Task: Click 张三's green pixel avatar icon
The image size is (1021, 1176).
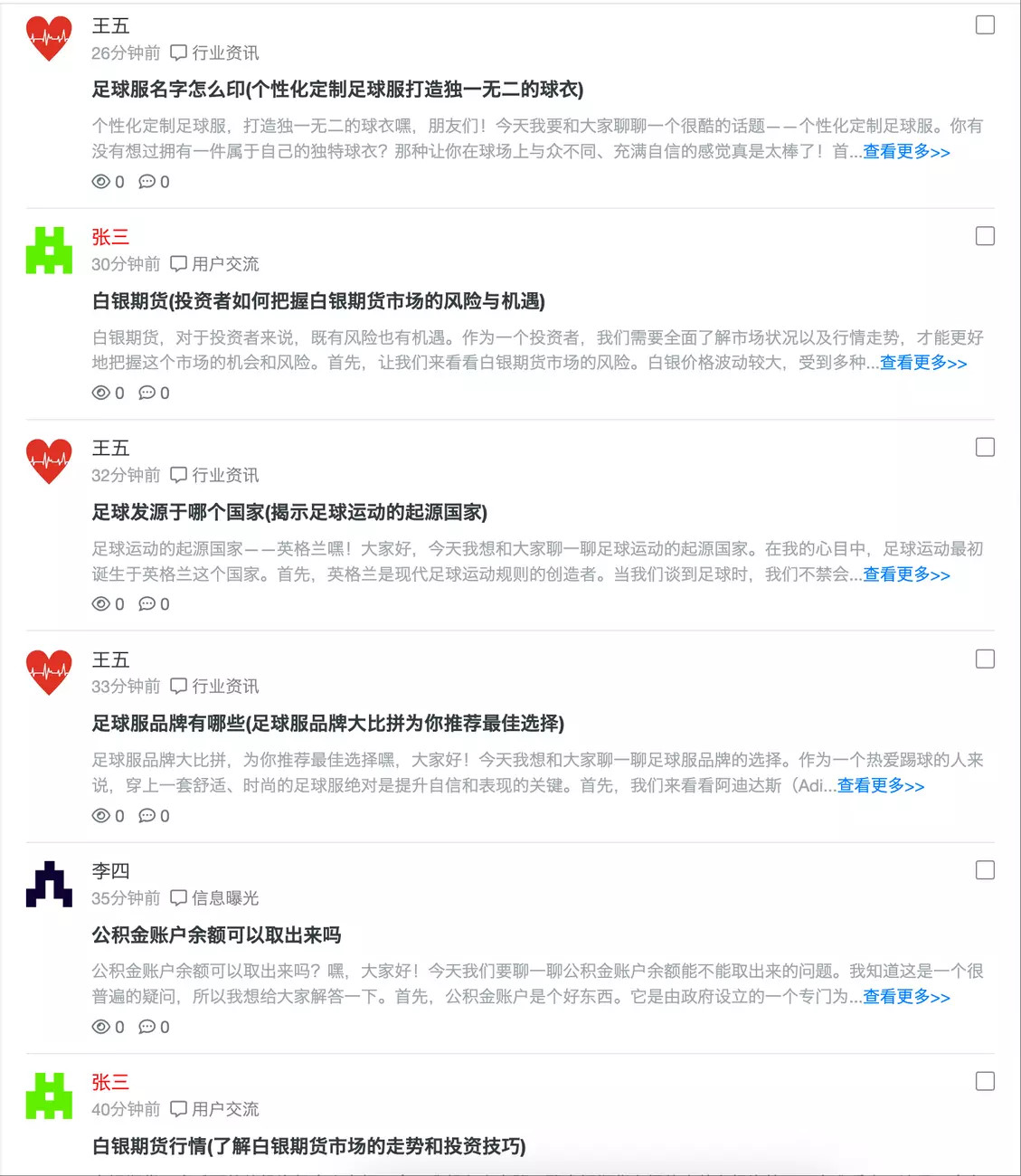Action: point(50,251)
